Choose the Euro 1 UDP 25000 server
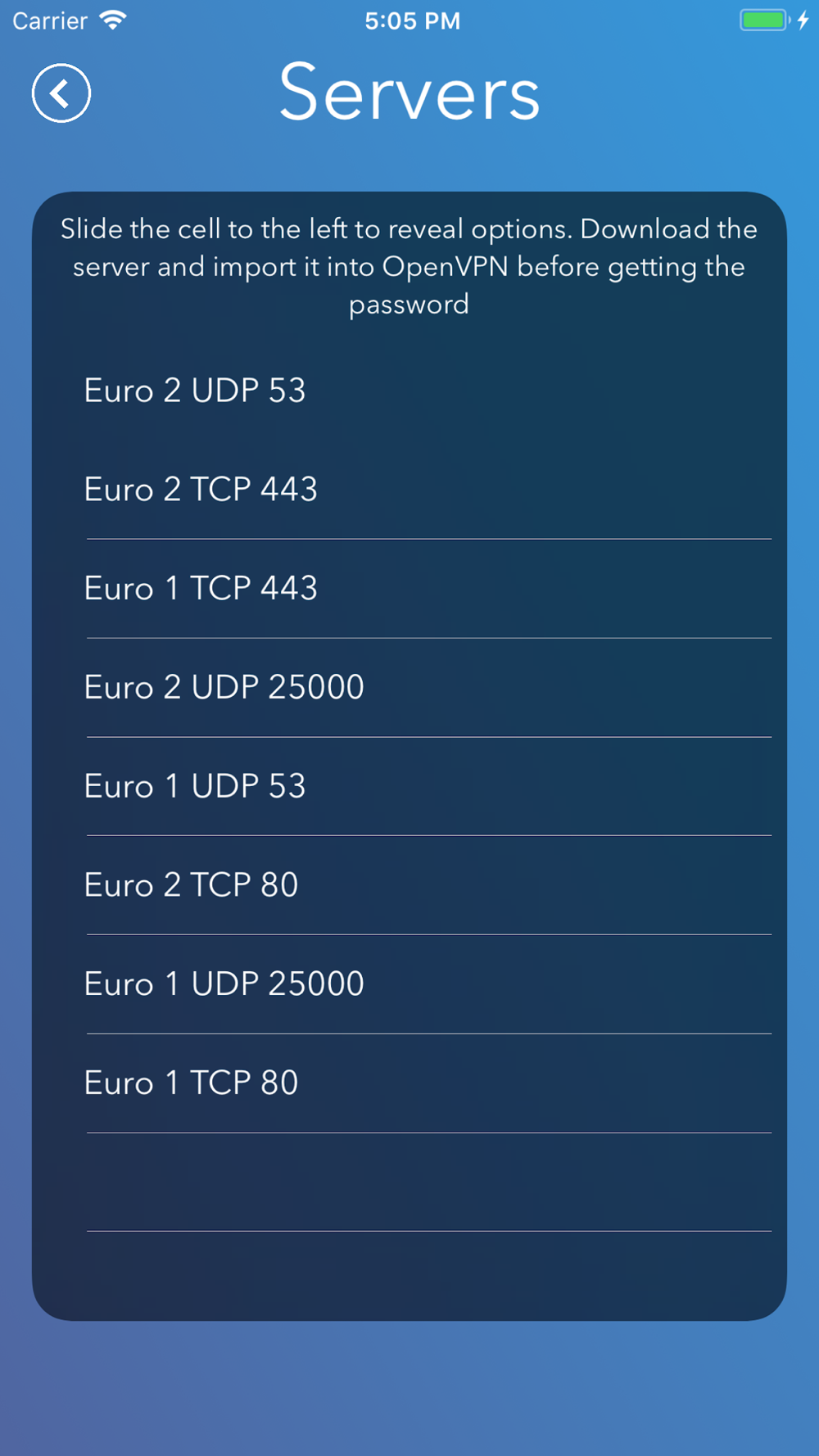 pos(409,984)
